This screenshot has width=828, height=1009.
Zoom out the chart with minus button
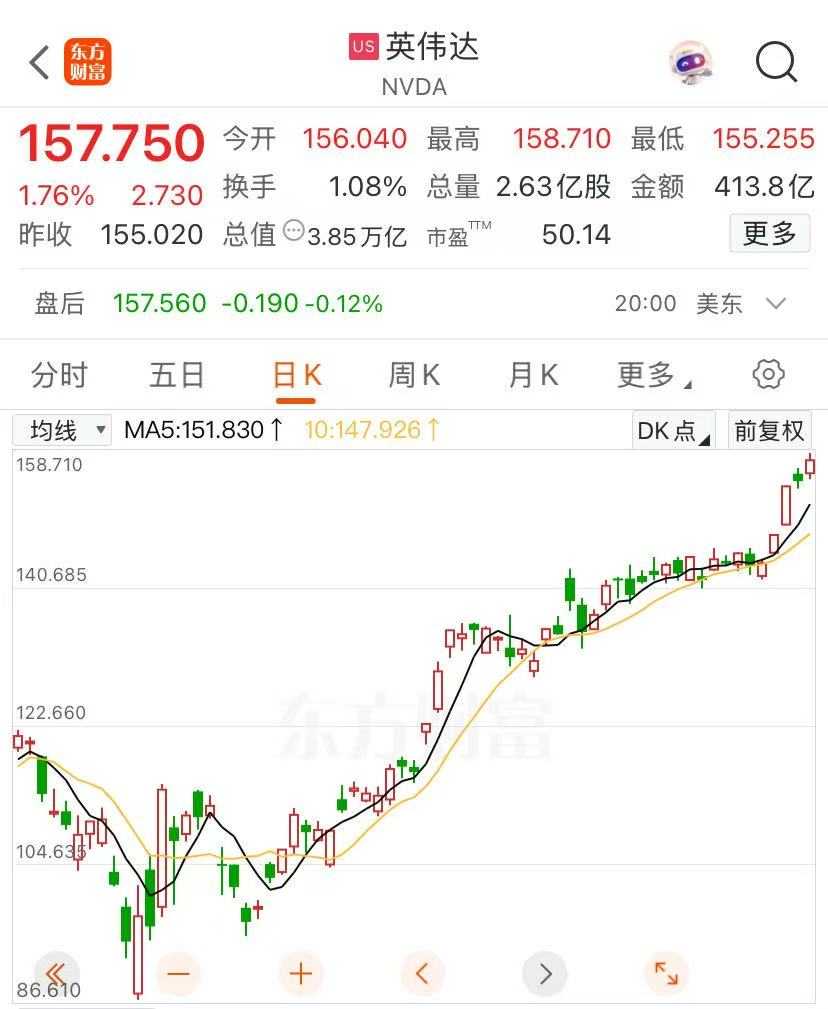179,973
